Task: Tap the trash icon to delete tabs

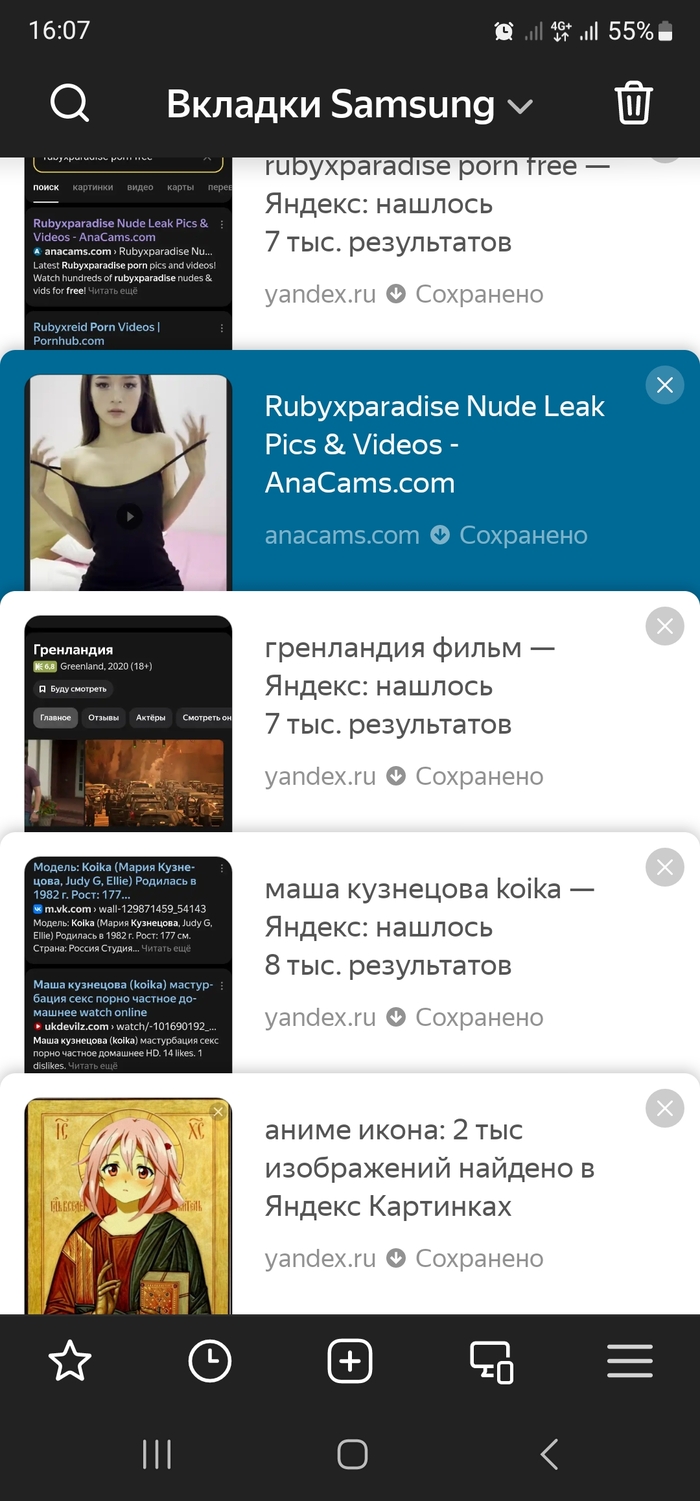Action: 633,104
